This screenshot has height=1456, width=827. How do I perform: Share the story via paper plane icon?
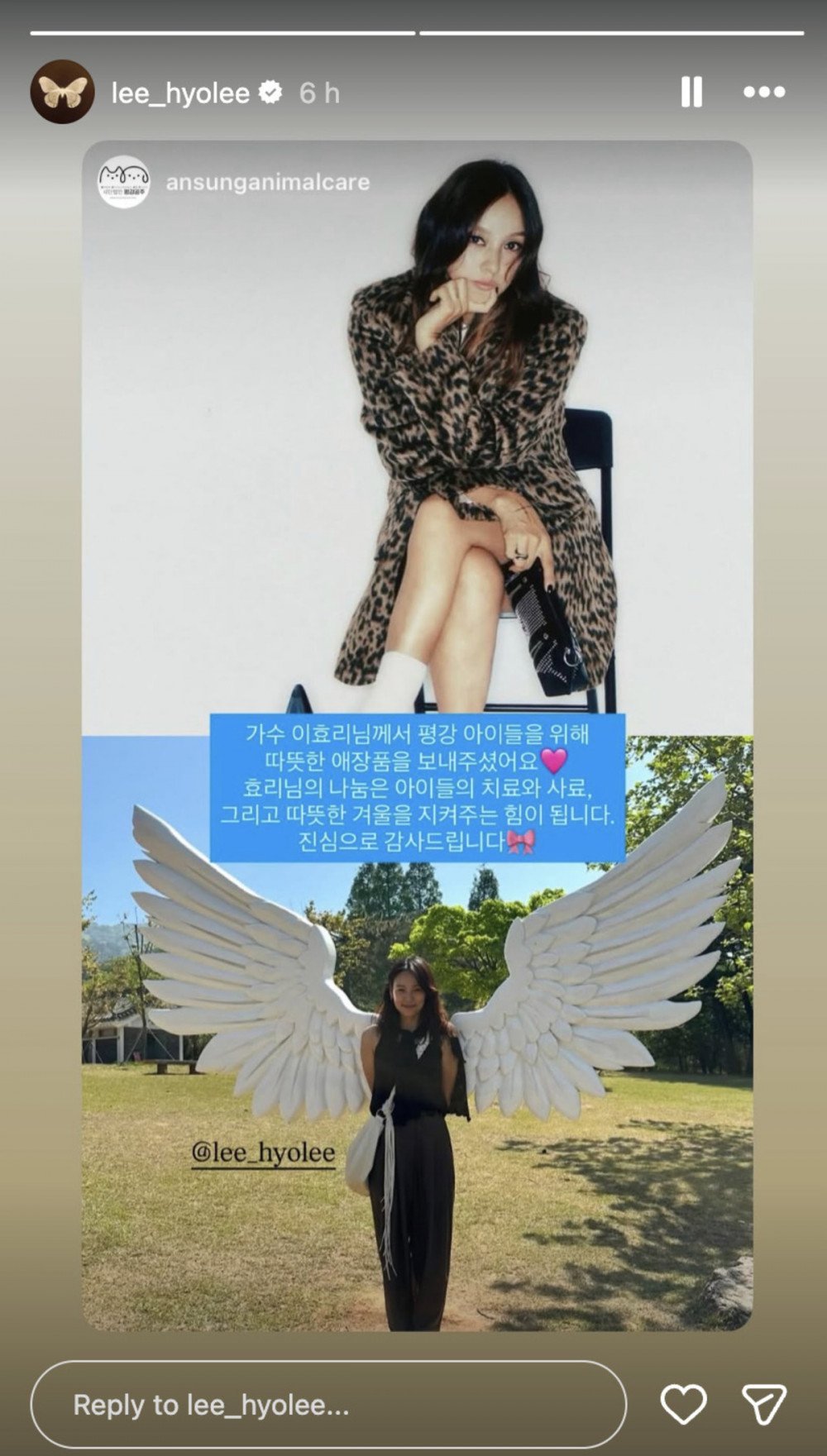(762, 1403)
